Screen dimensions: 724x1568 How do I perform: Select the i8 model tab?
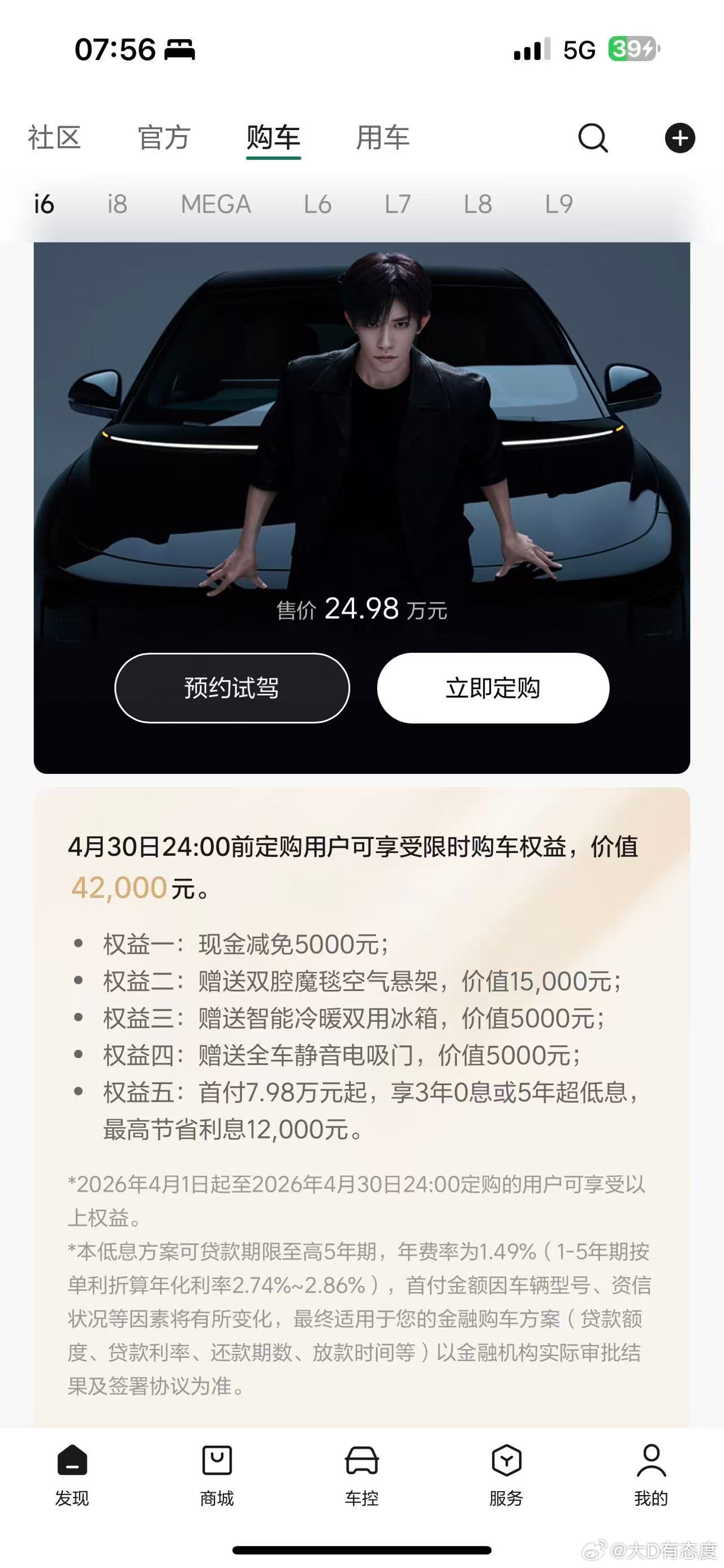[x=116, y=205]
